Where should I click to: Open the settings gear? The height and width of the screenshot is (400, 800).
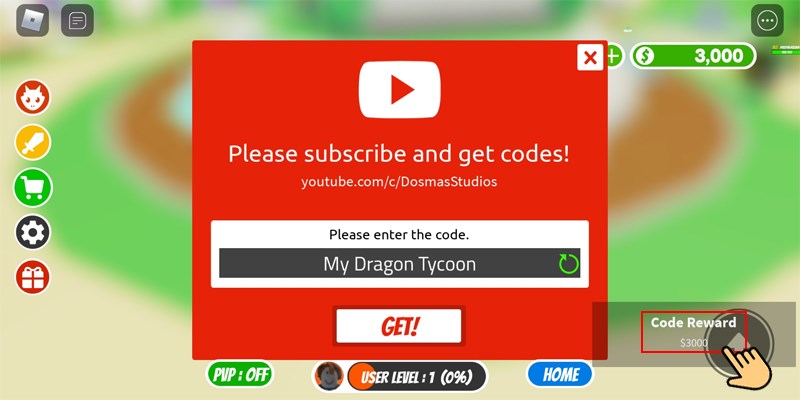tap(32, 233)
